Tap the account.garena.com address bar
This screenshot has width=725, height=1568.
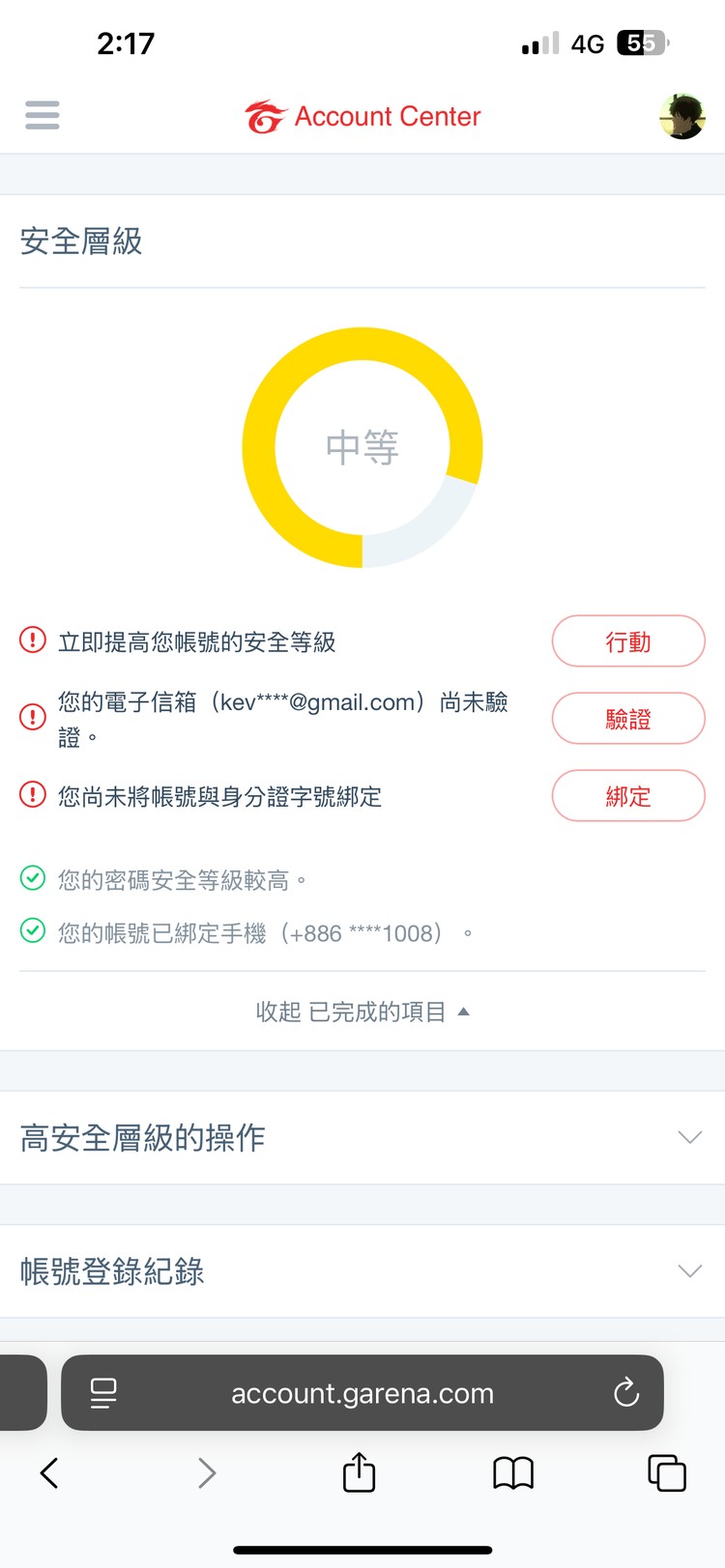[x=362, y=1393]
